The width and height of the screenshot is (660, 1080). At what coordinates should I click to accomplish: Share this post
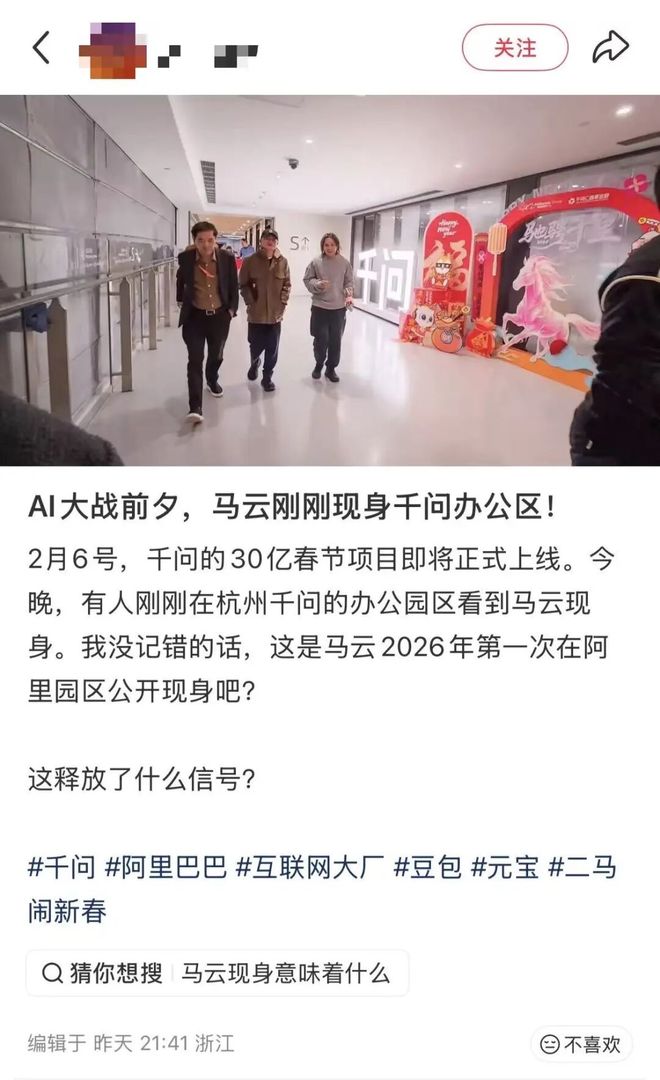610,47
